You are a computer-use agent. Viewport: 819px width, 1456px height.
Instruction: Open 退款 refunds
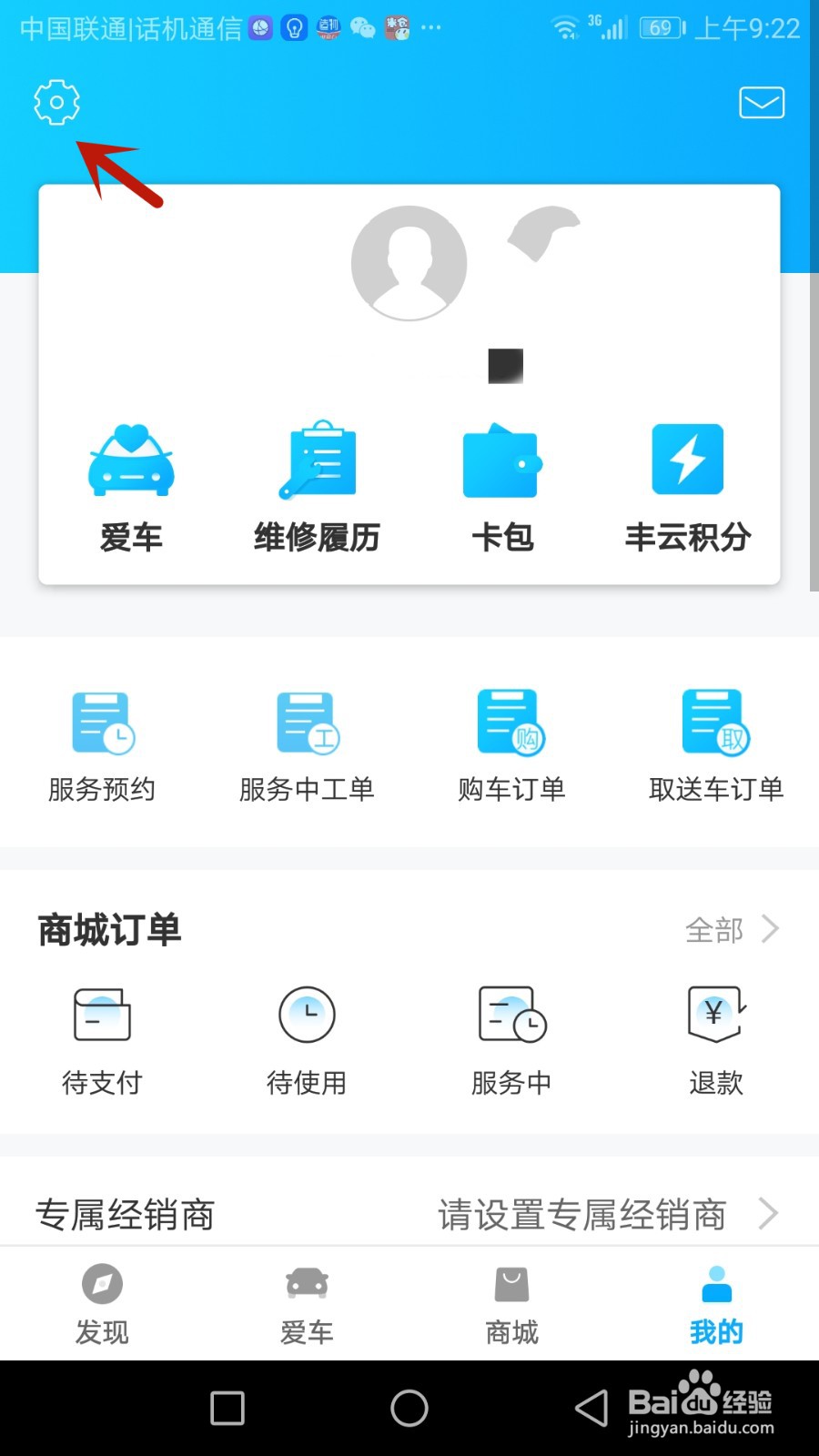[x=716, y=1042]
